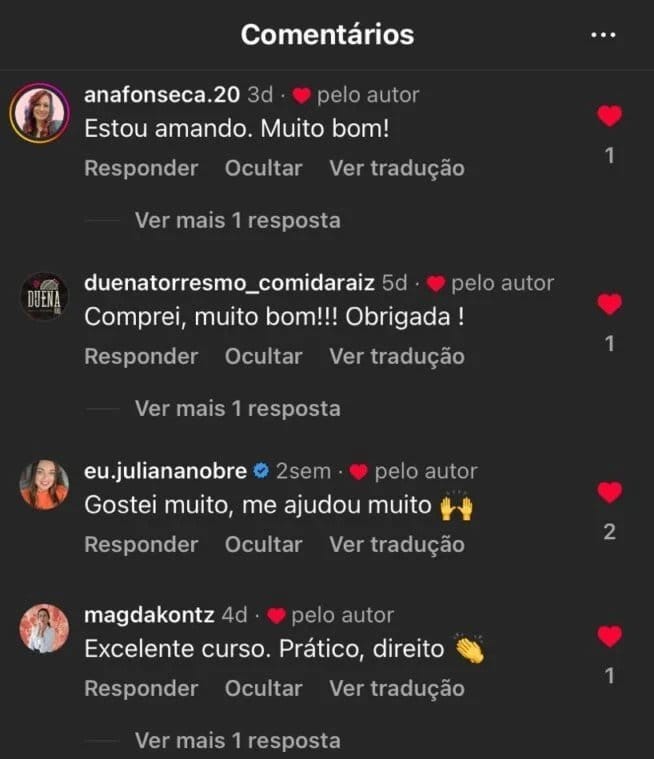
Task: Hide the comment from eu.juliananobre
Action: 263,544
